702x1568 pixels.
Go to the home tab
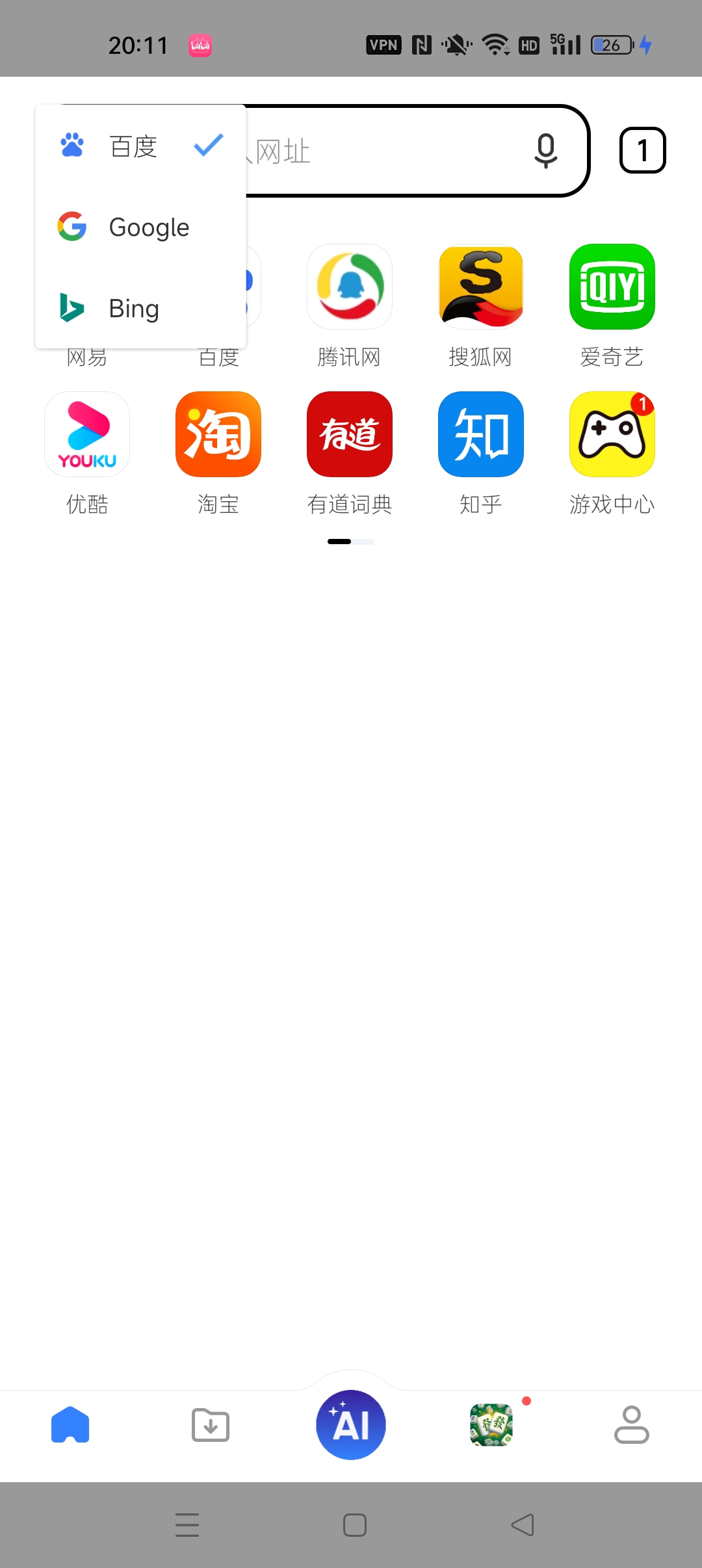(x=70, y=1425)
